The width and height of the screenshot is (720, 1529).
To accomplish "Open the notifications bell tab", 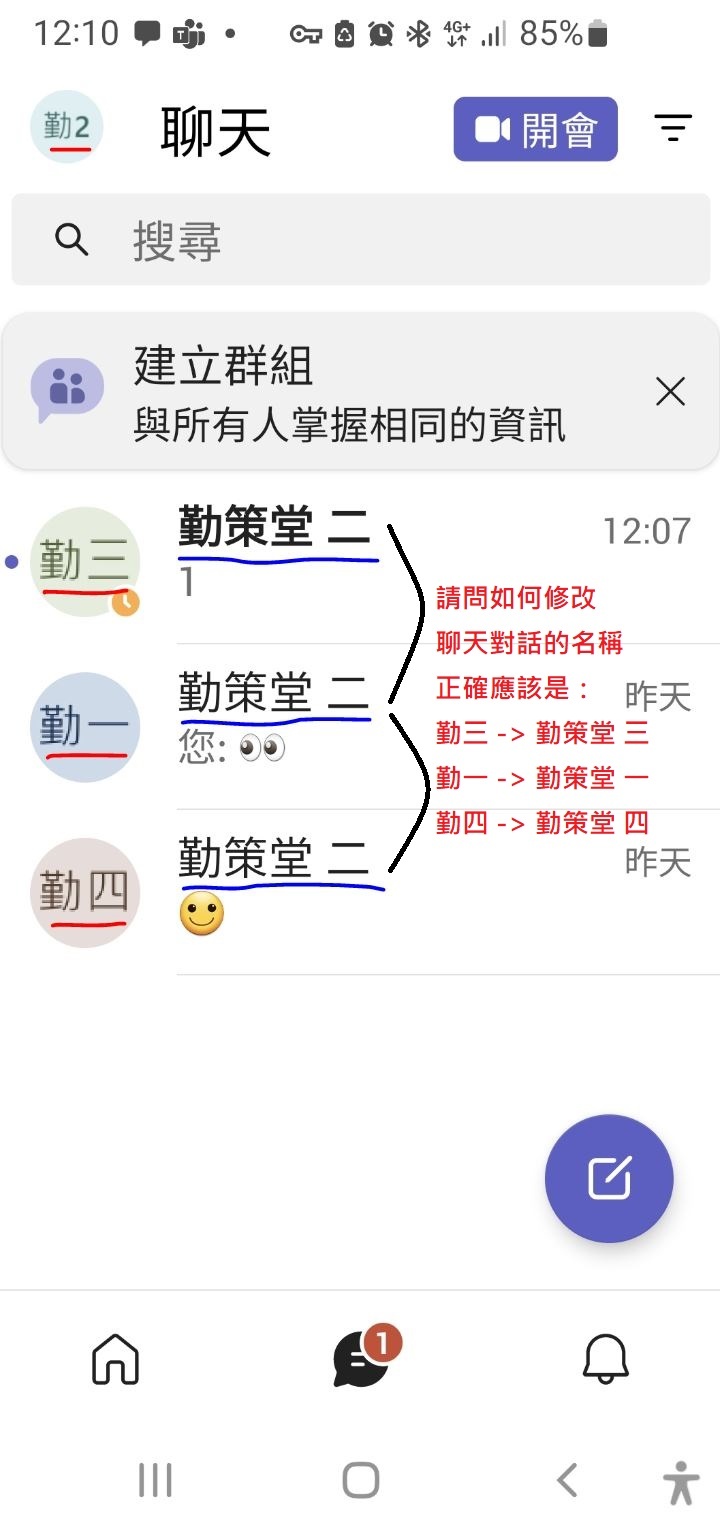I will [x=605, y=1360].
